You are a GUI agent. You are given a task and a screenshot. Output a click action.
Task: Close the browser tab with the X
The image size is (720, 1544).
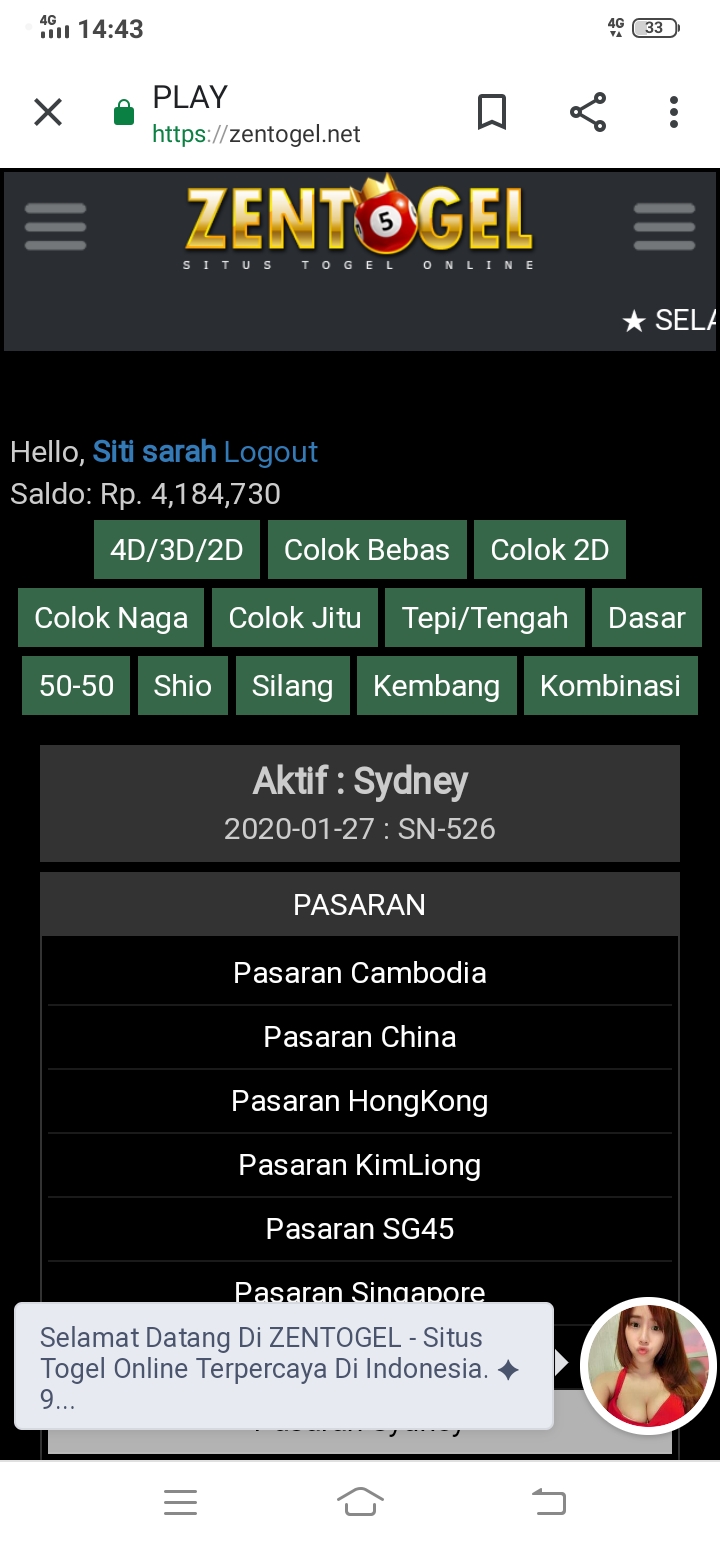(x=48, y=112)
